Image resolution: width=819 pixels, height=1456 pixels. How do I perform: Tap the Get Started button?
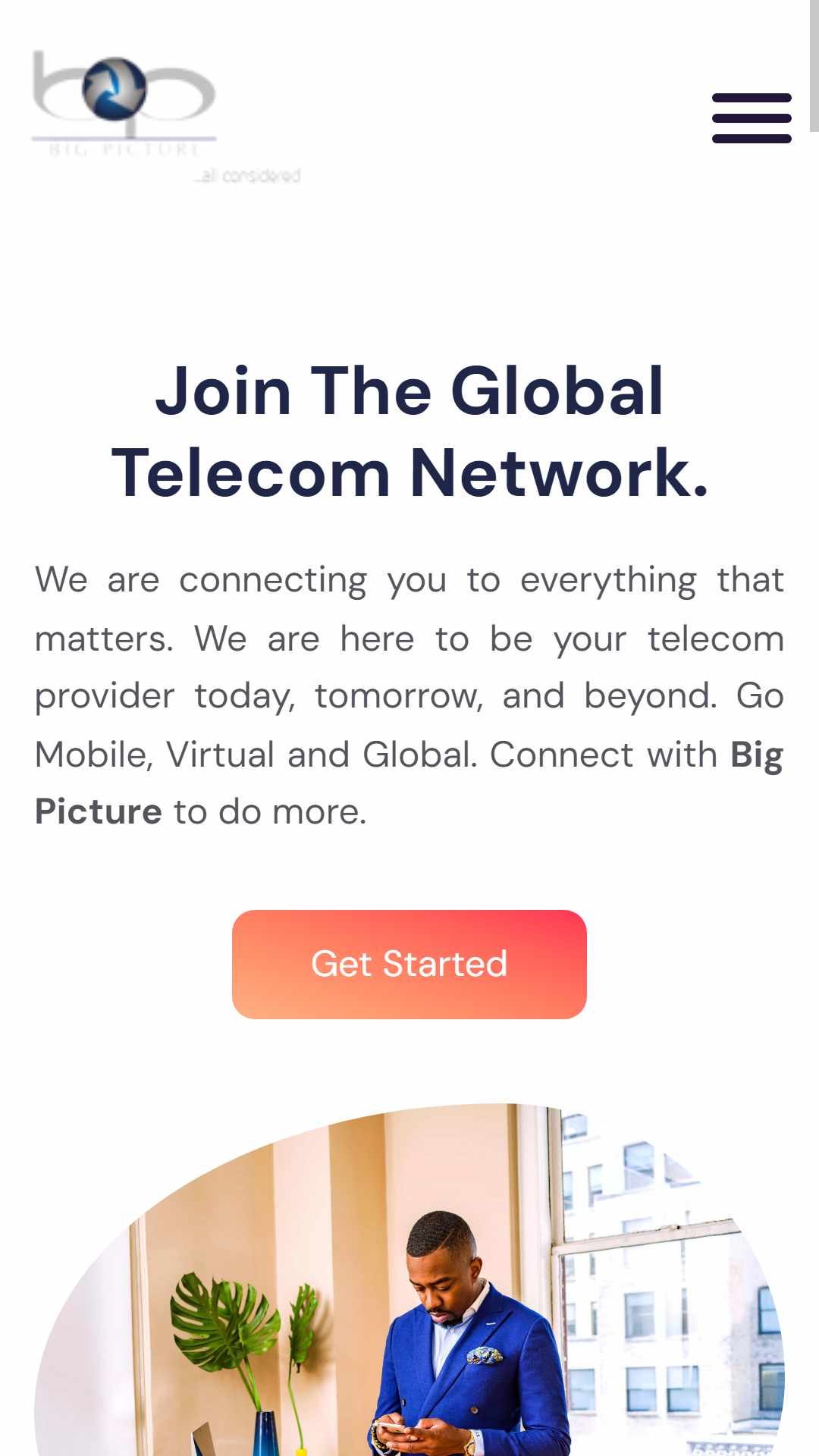coord(409,965)
